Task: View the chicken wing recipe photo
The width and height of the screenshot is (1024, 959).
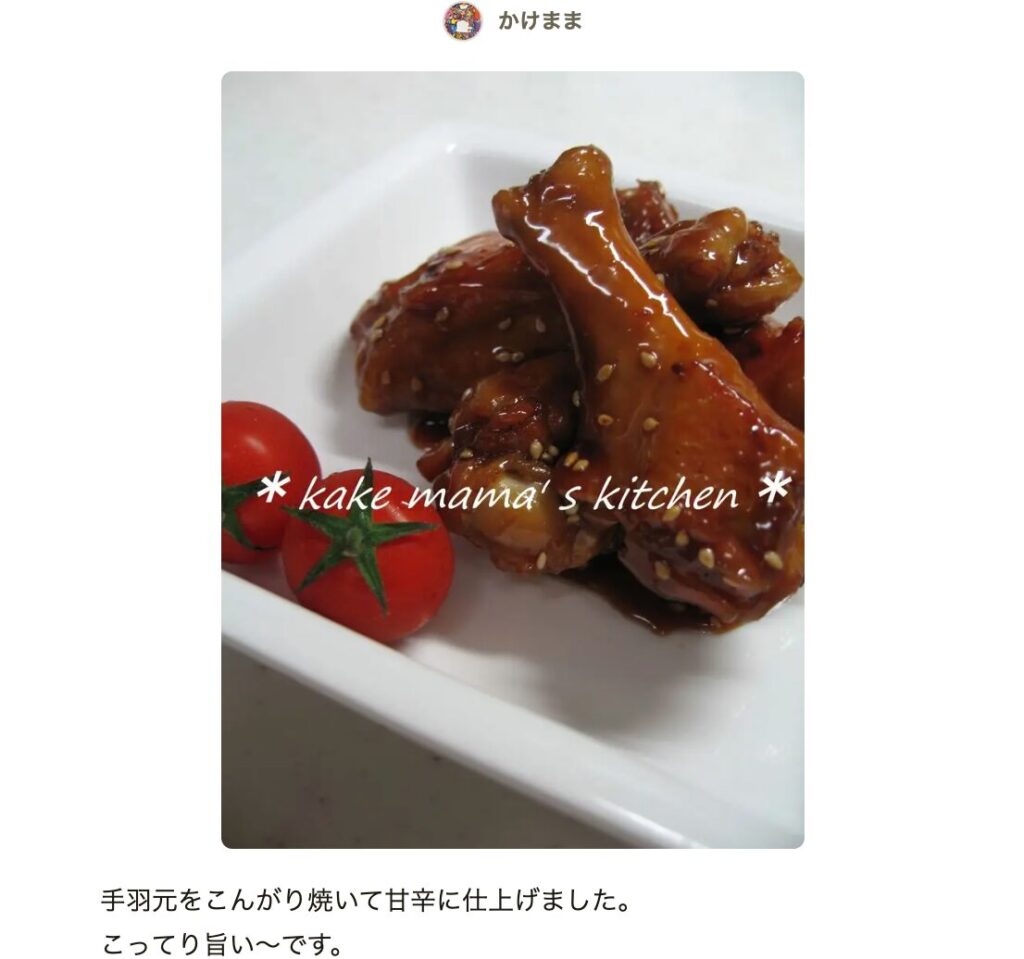Action: pyautogui.click(x=512, y=459)
